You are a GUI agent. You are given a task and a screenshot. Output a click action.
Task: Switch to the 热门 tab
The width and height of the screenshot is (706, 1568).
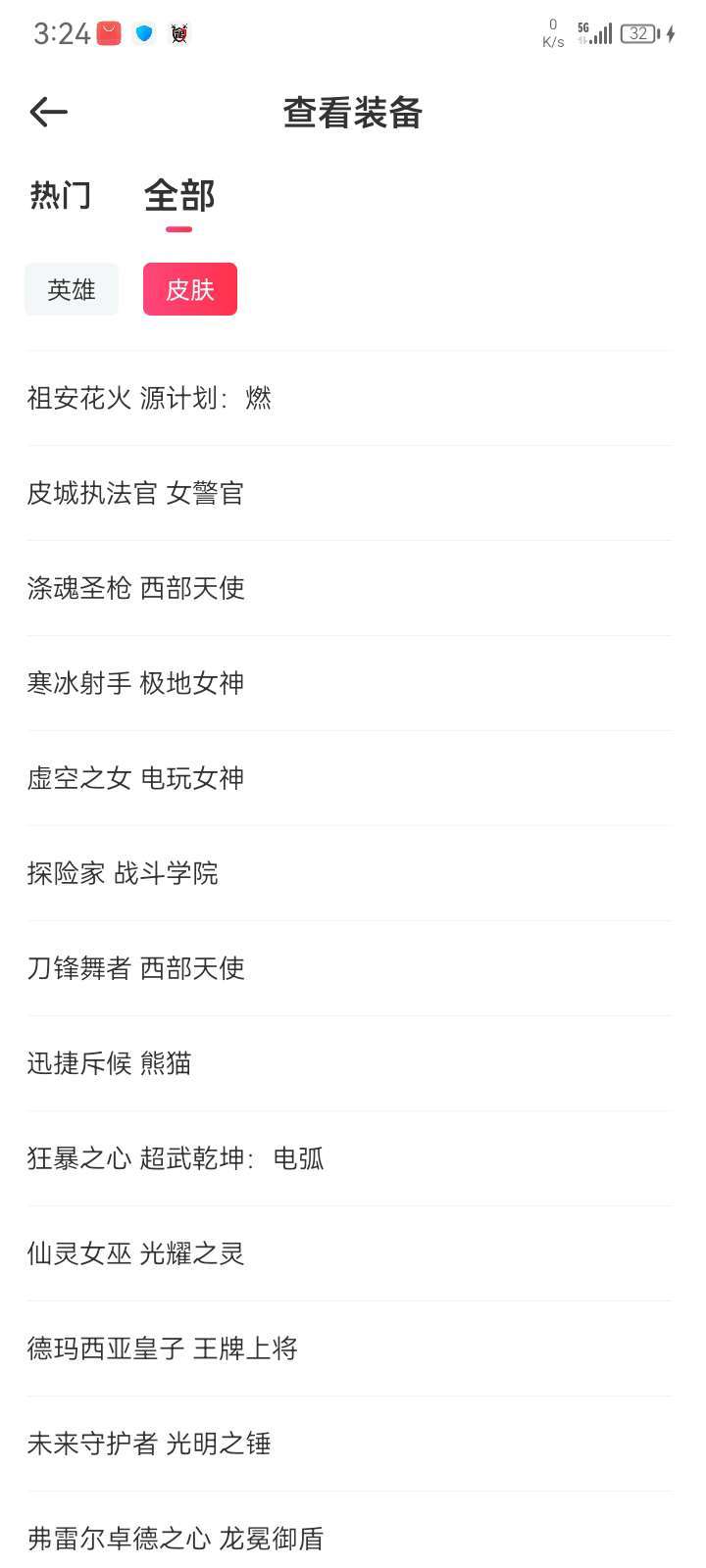tap(61, 195)
